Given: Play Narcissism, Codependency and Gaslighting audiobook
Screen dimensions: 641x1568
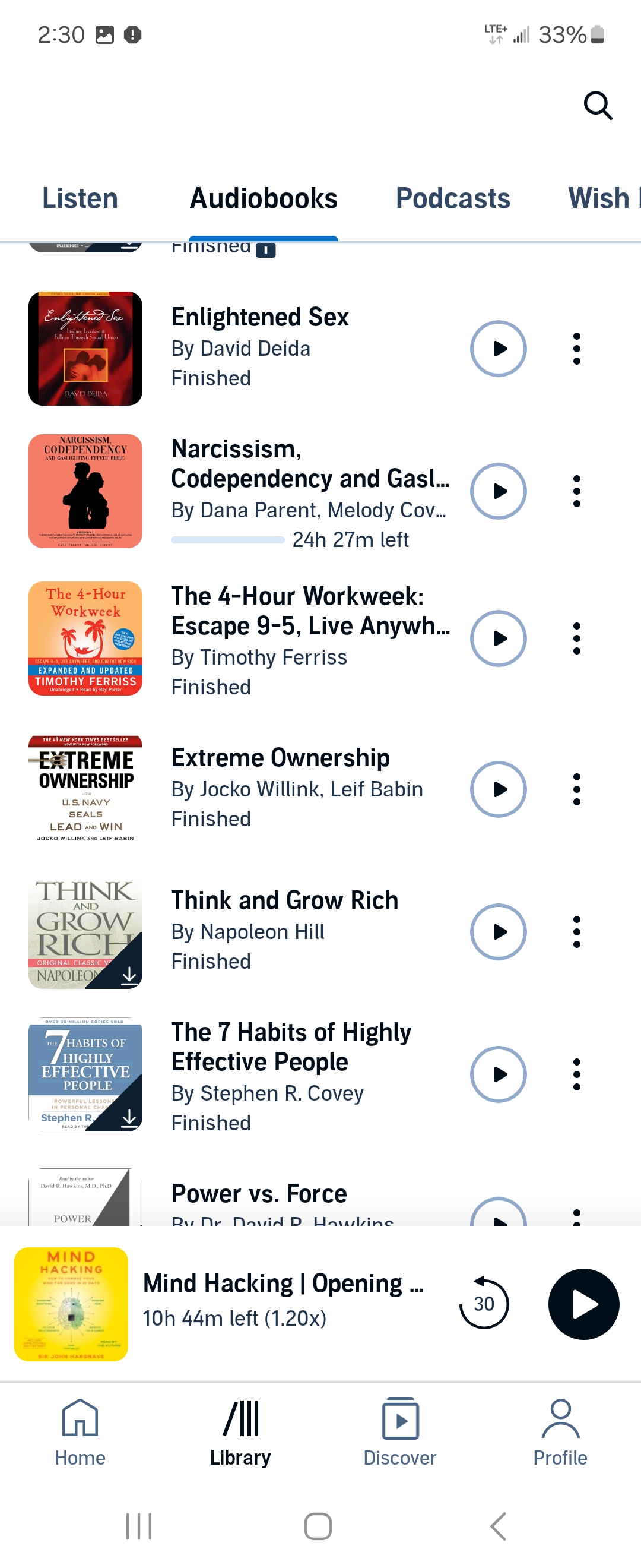Looking at the screenshot, I should (x=498, y=491).
